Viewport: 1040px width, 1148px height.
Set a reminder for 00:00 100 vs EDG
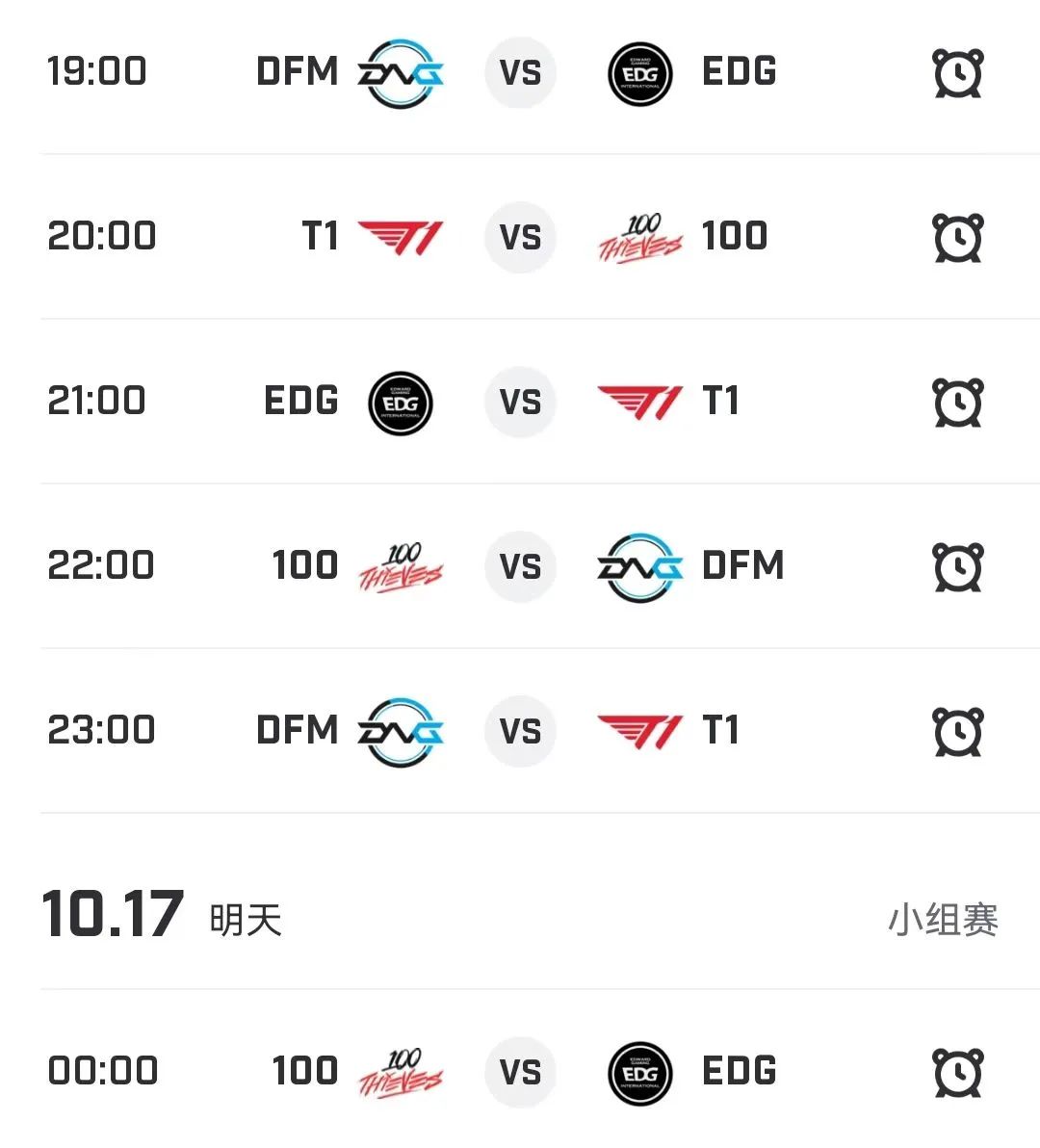[x=958, y=1073]
